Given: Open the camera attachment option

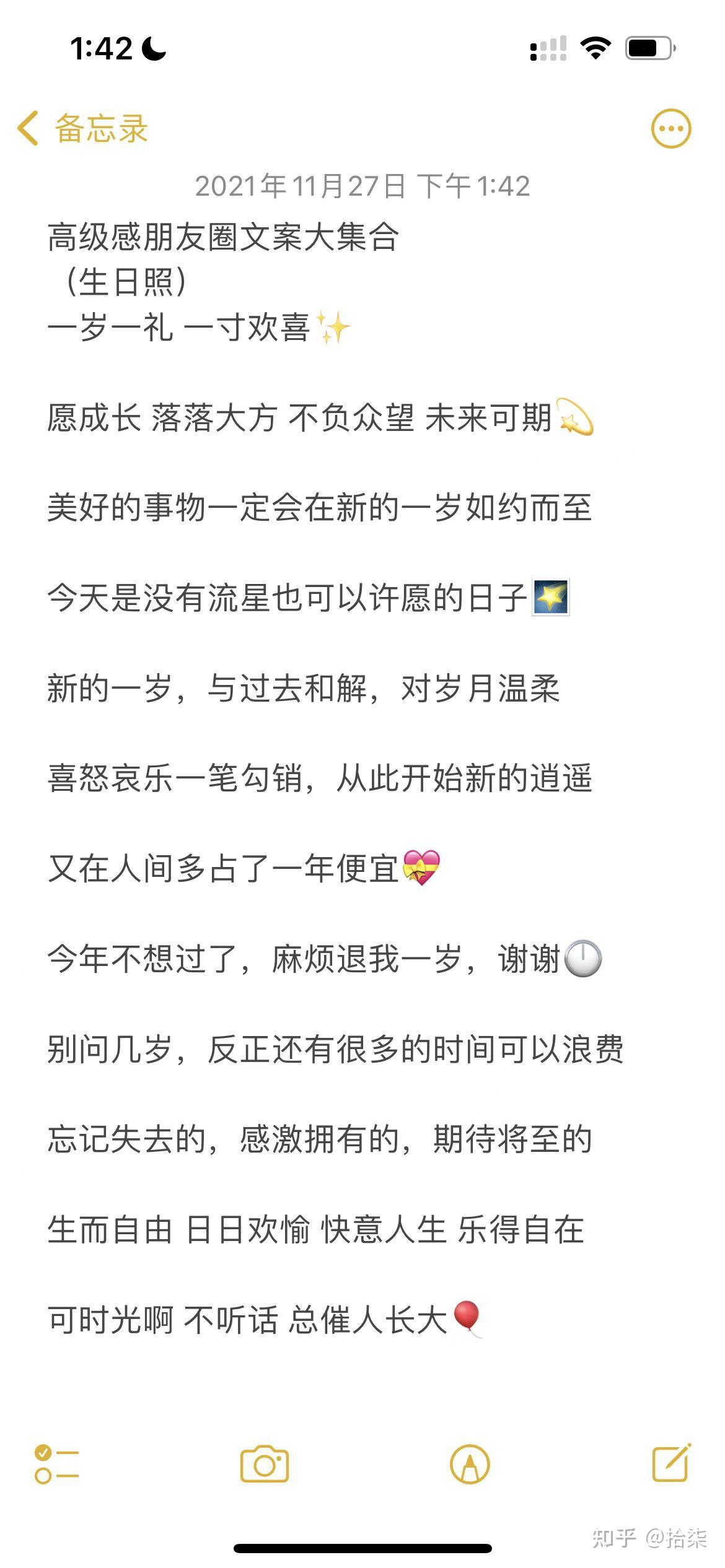Looking at the screenshot, I should (265, 1465).
